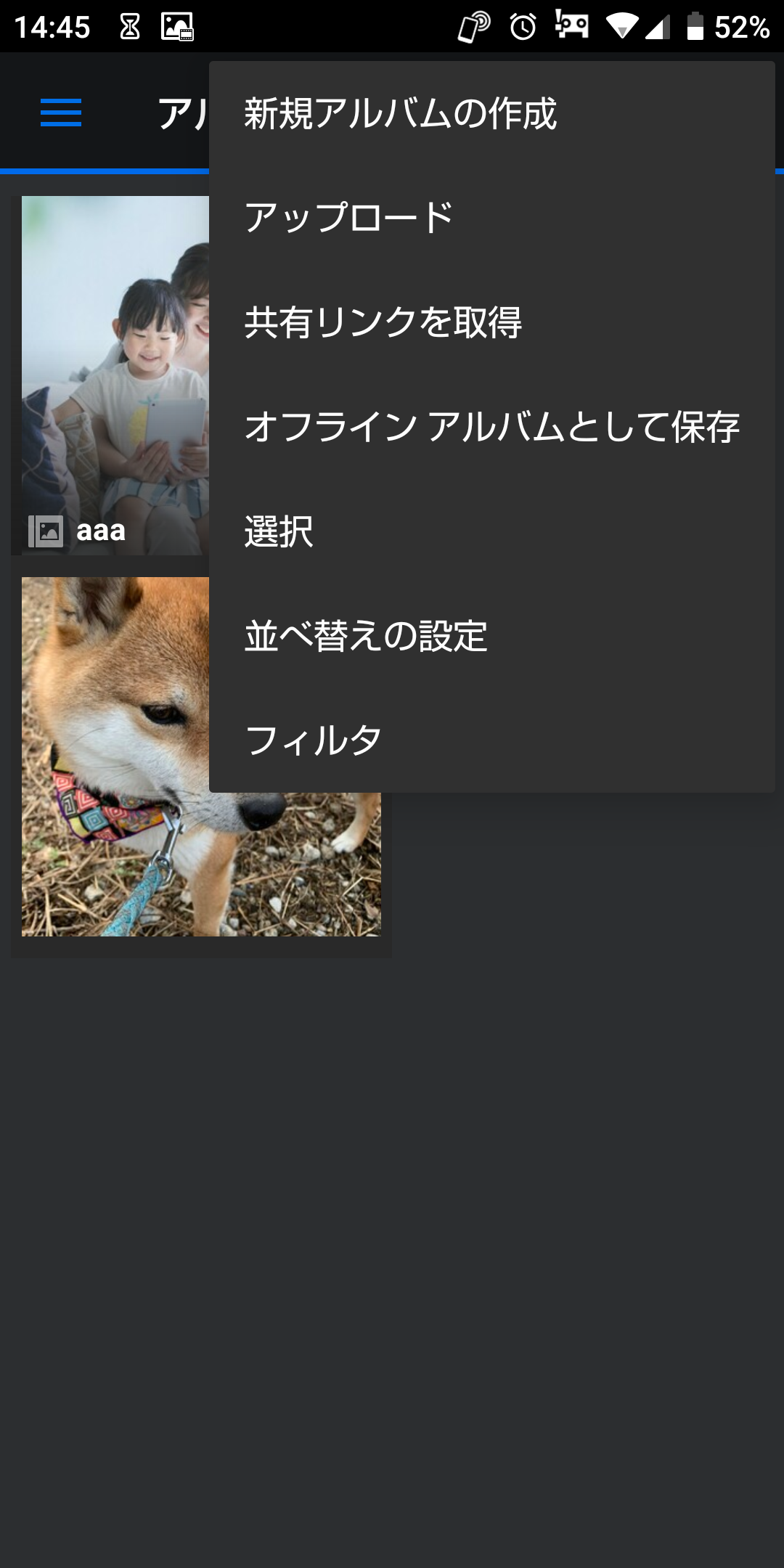This screenshot has width=784, height=1568.
Task: Open 並べ替えの設定
Action: pyautogui.click(x=366, y=636)
